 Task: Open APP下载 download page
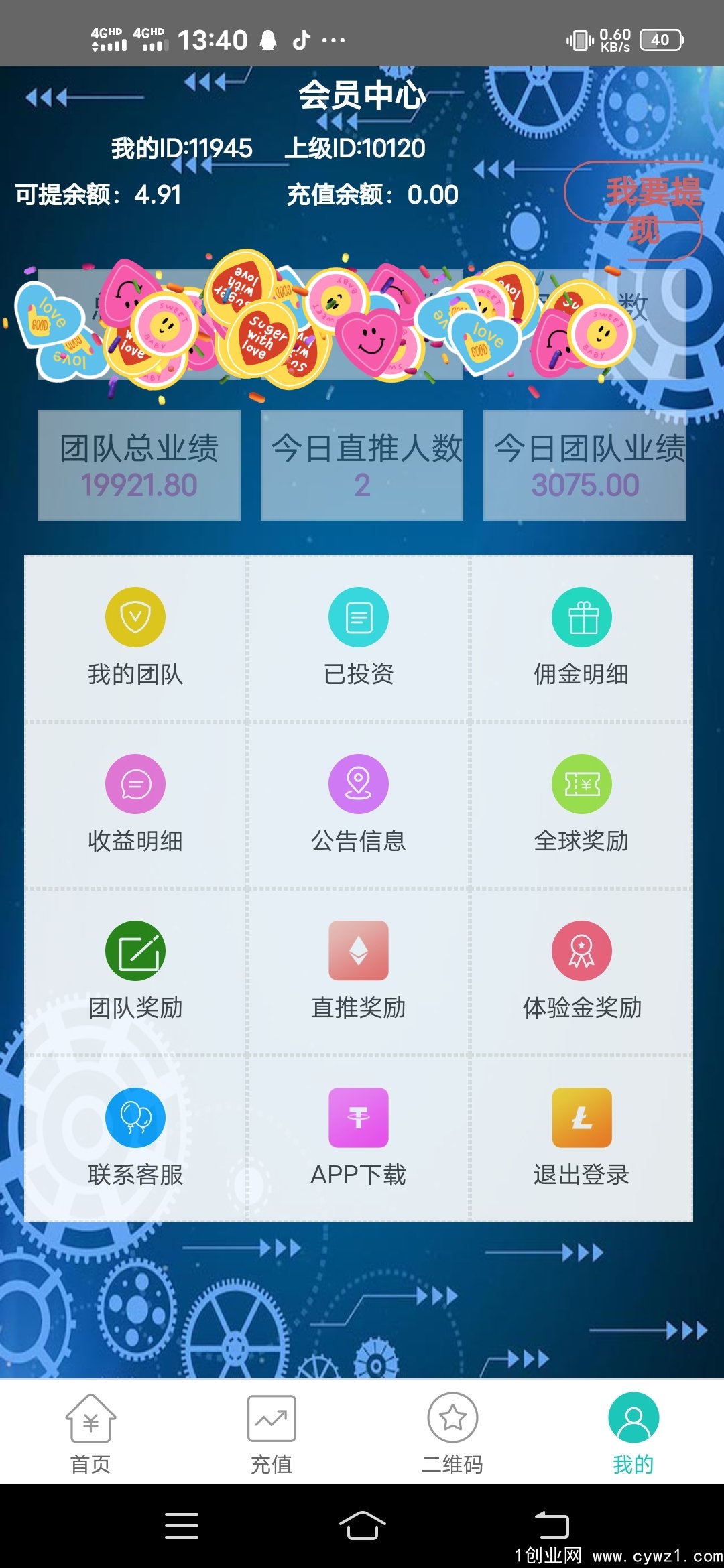pyautogui.click(x=359, y=1138)
